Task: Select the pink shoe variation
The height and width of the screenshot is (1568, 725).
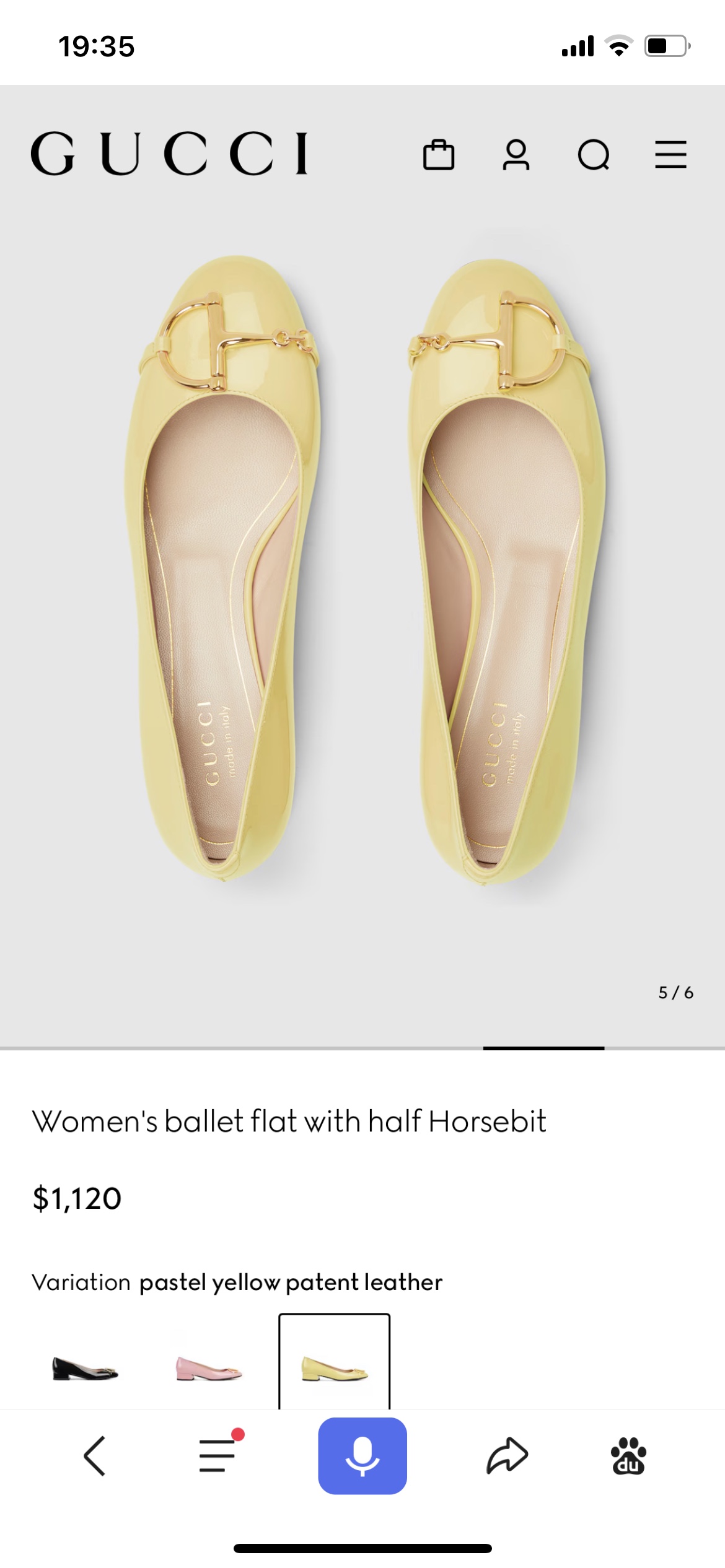Action: click(x=209, y=1366)
